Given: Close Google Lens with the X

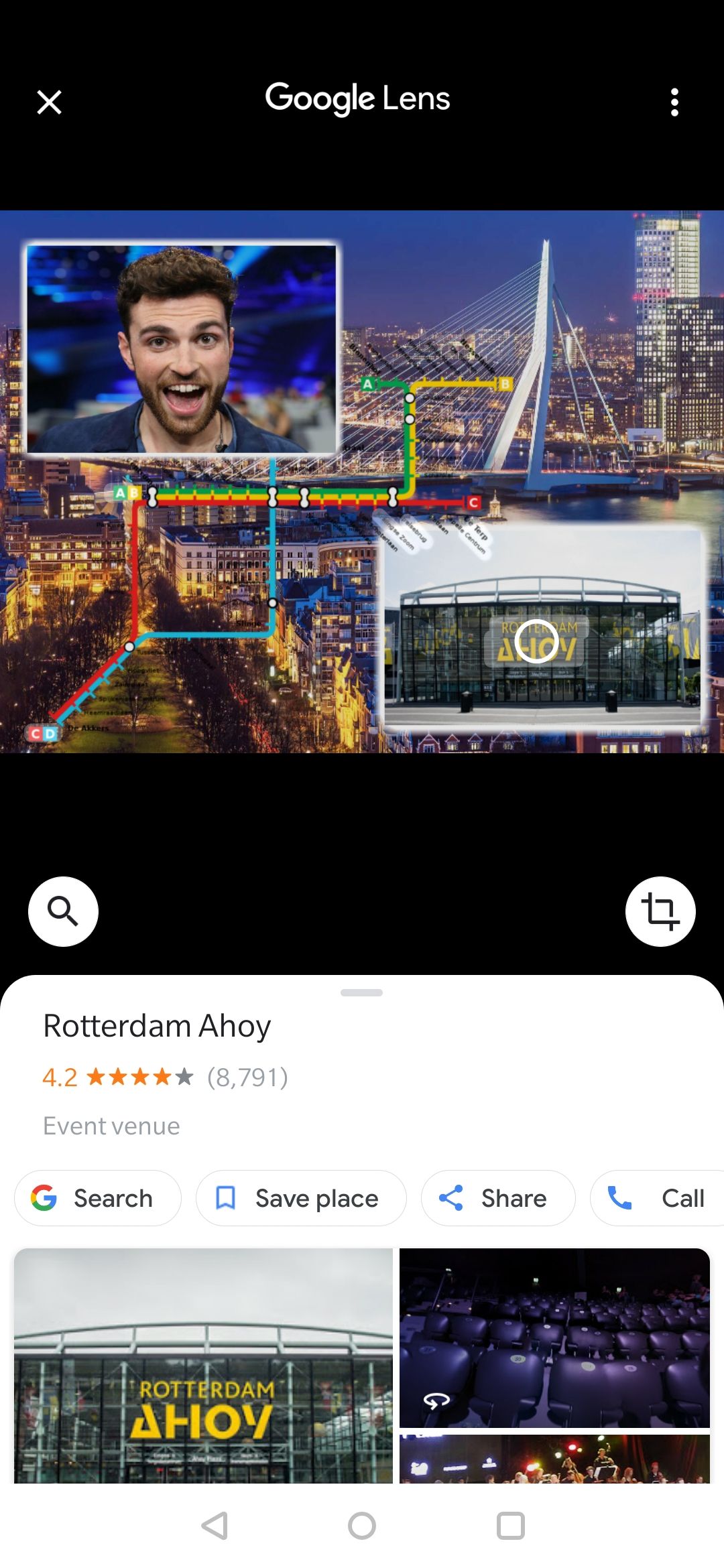Looking at the screenshot, I should (49, 102).
